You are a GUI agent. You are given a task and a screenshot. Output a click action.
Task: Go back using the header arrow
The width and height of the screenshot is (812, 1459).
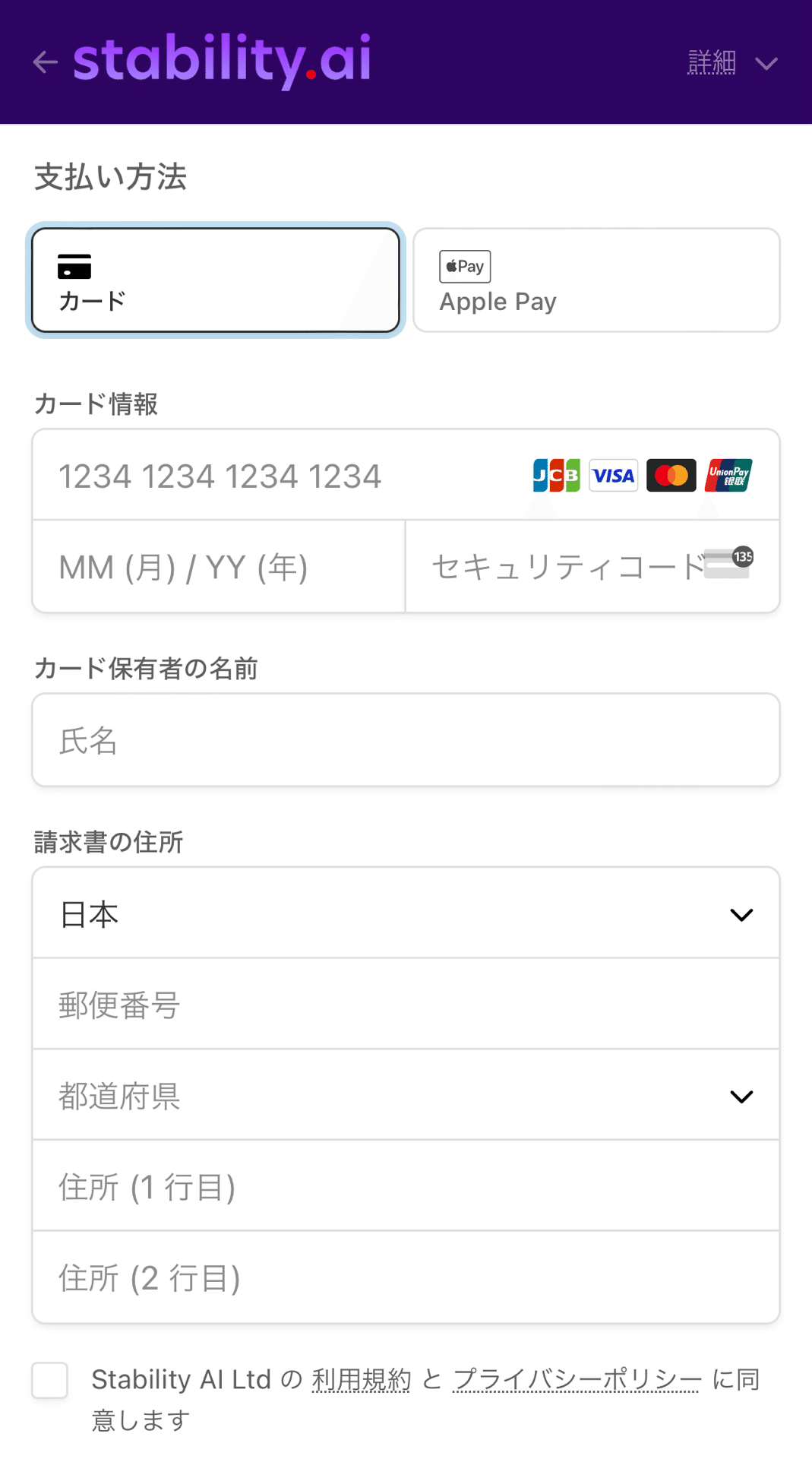[x=46, y=62]
